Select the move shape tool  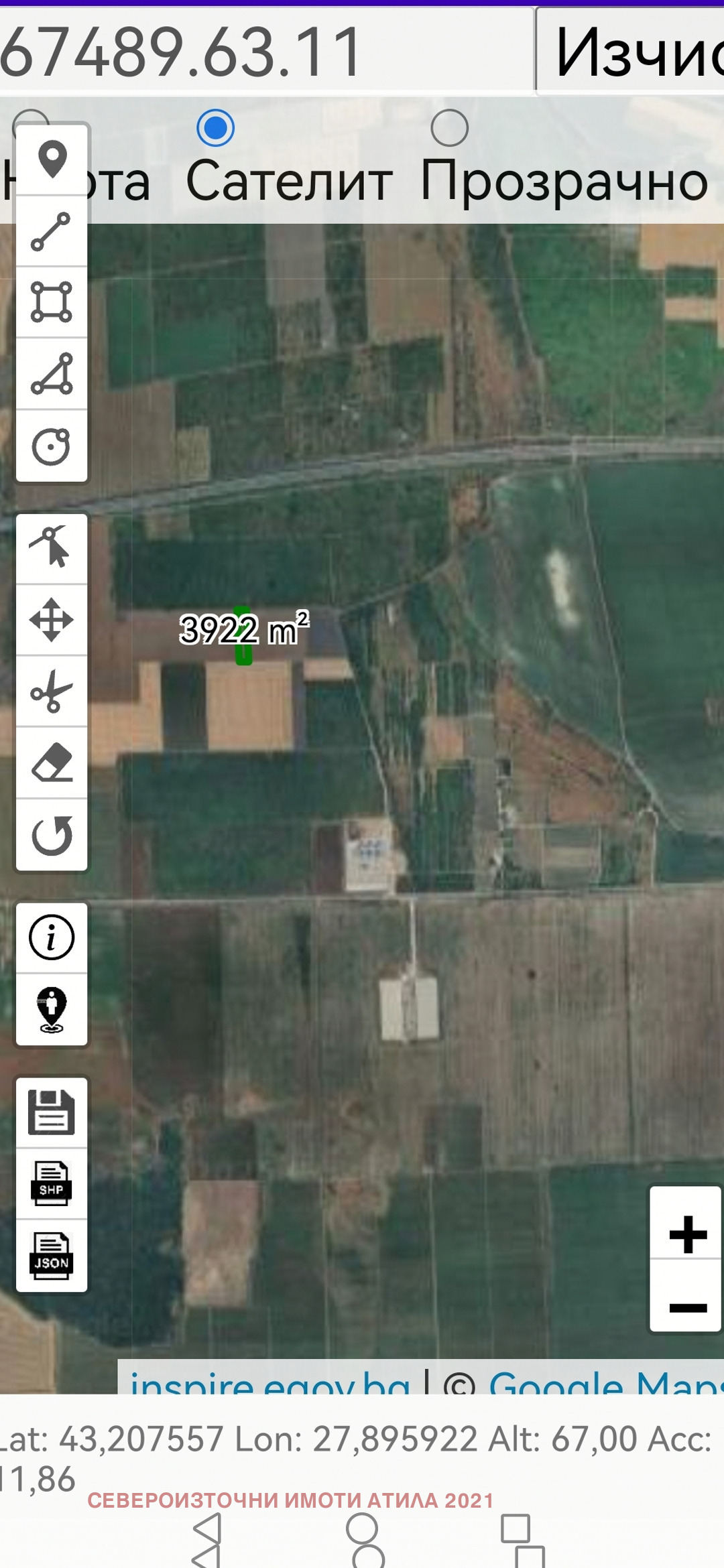click(x=52, y=620)
